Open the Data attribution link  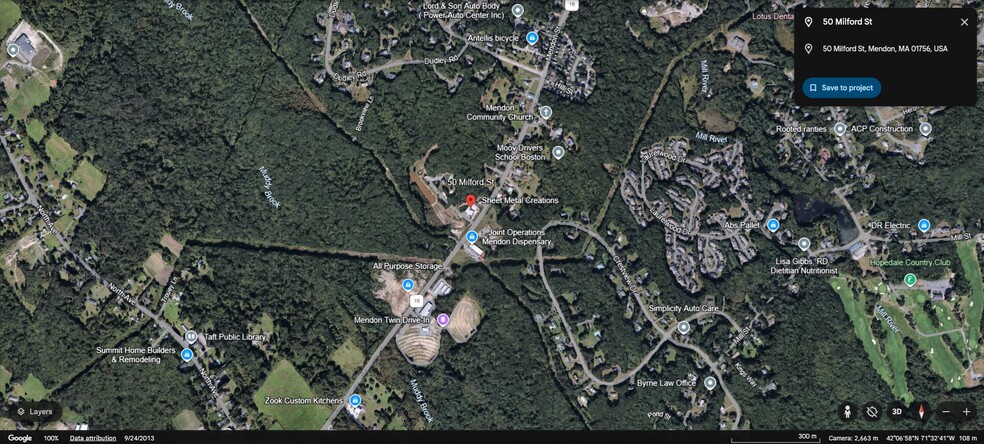point(91,438)
